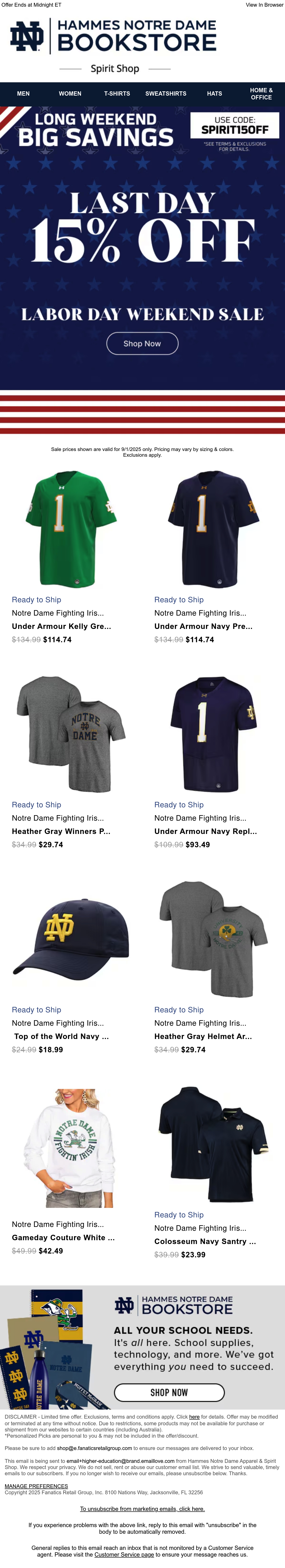This screenshot has height=1568, width=285.
Task: Select the MEN navigation category
Action: [23, 94]
